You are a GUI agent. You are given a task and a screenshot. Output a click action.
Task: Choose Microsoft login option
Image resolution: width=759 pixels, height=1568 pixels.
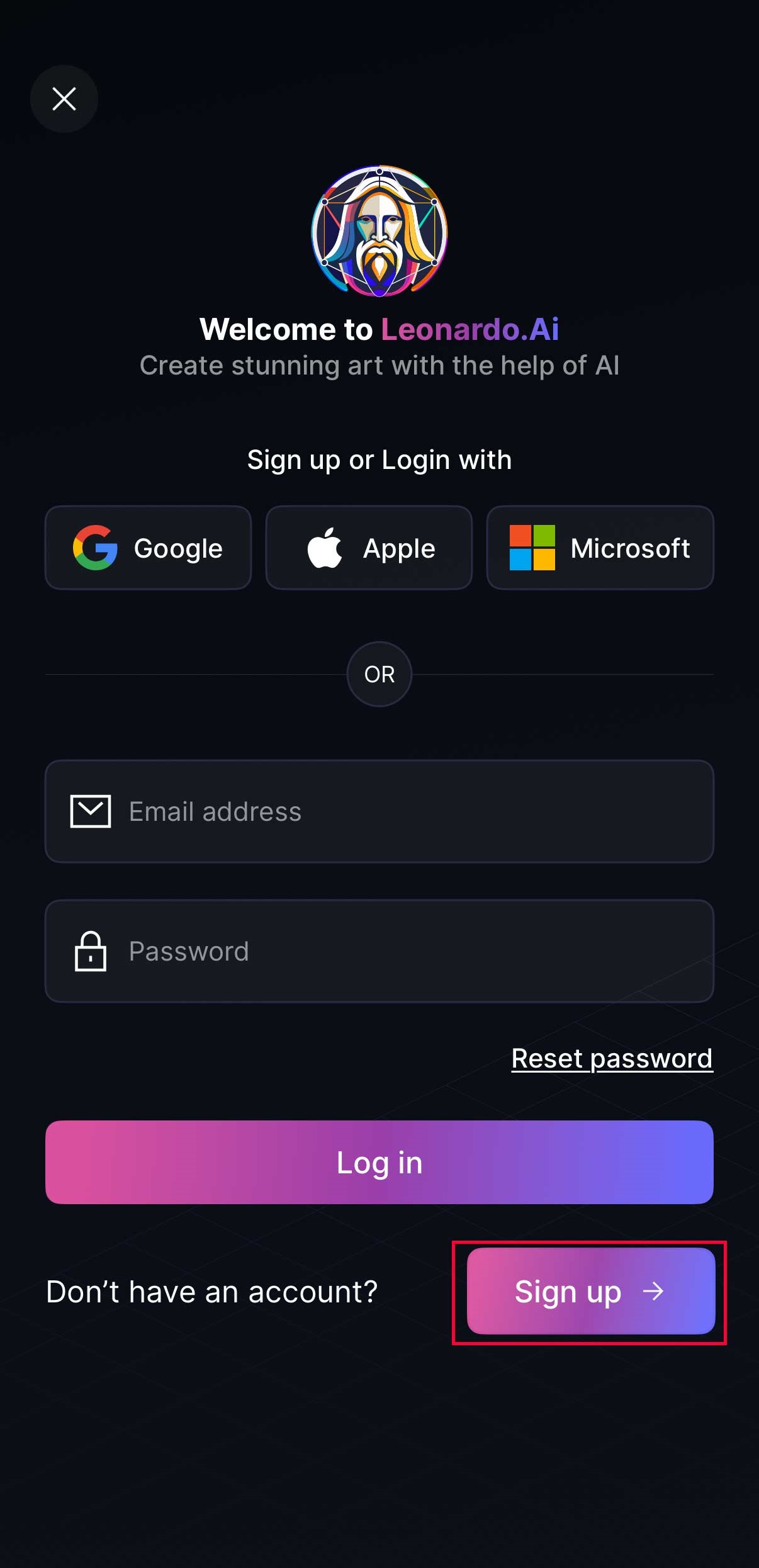point(600,548)
